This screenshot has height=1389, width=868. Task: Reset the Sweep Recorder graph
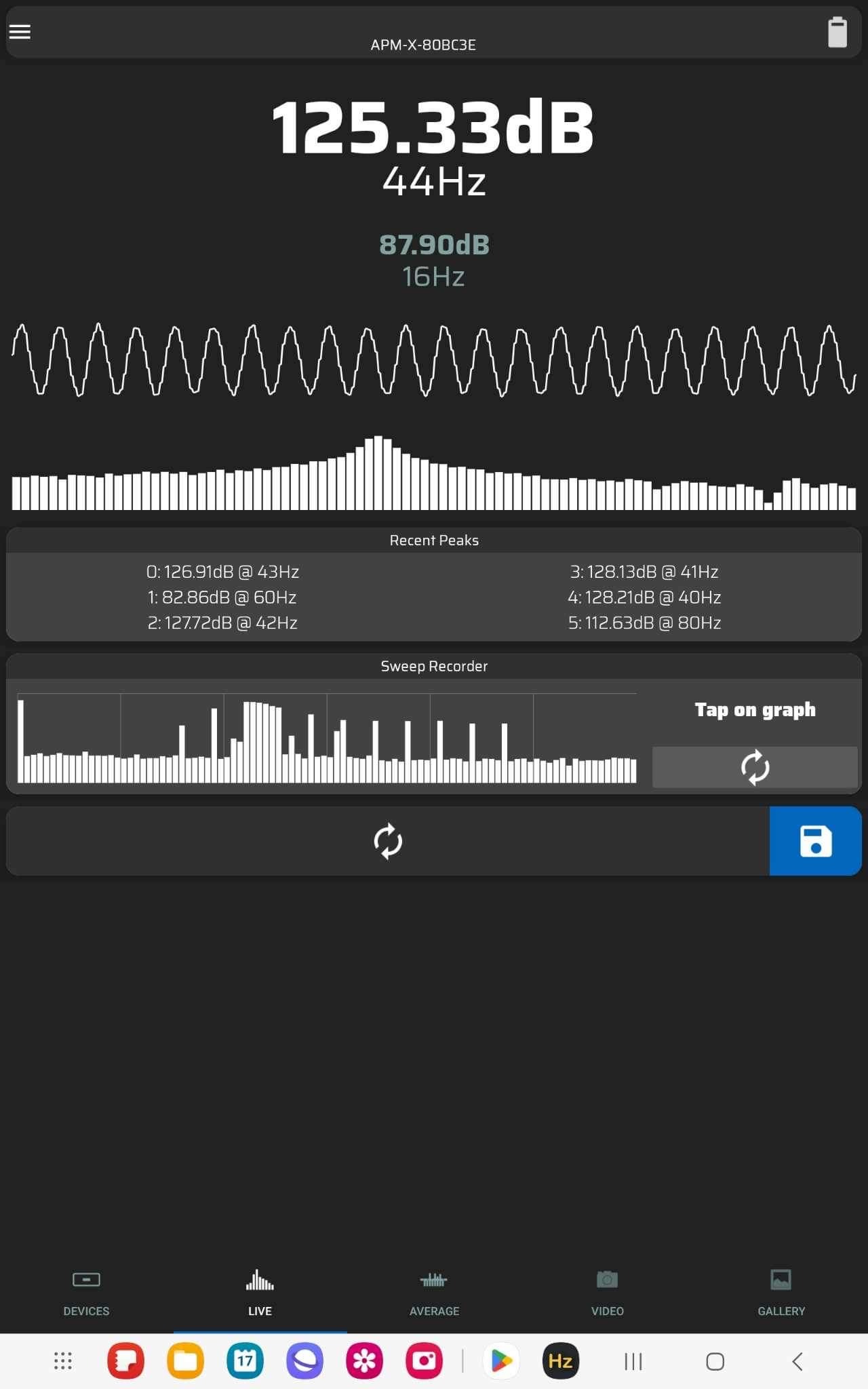coord(755,767)
